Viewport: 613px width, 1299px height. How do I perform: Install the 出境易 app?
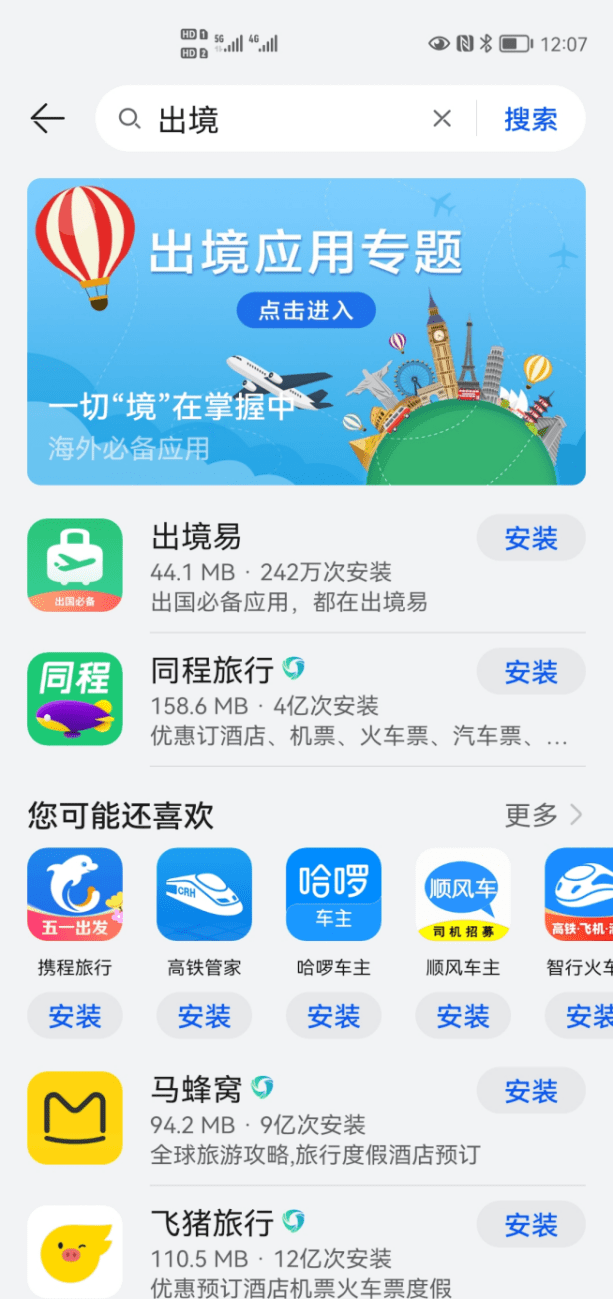(530, 539)
